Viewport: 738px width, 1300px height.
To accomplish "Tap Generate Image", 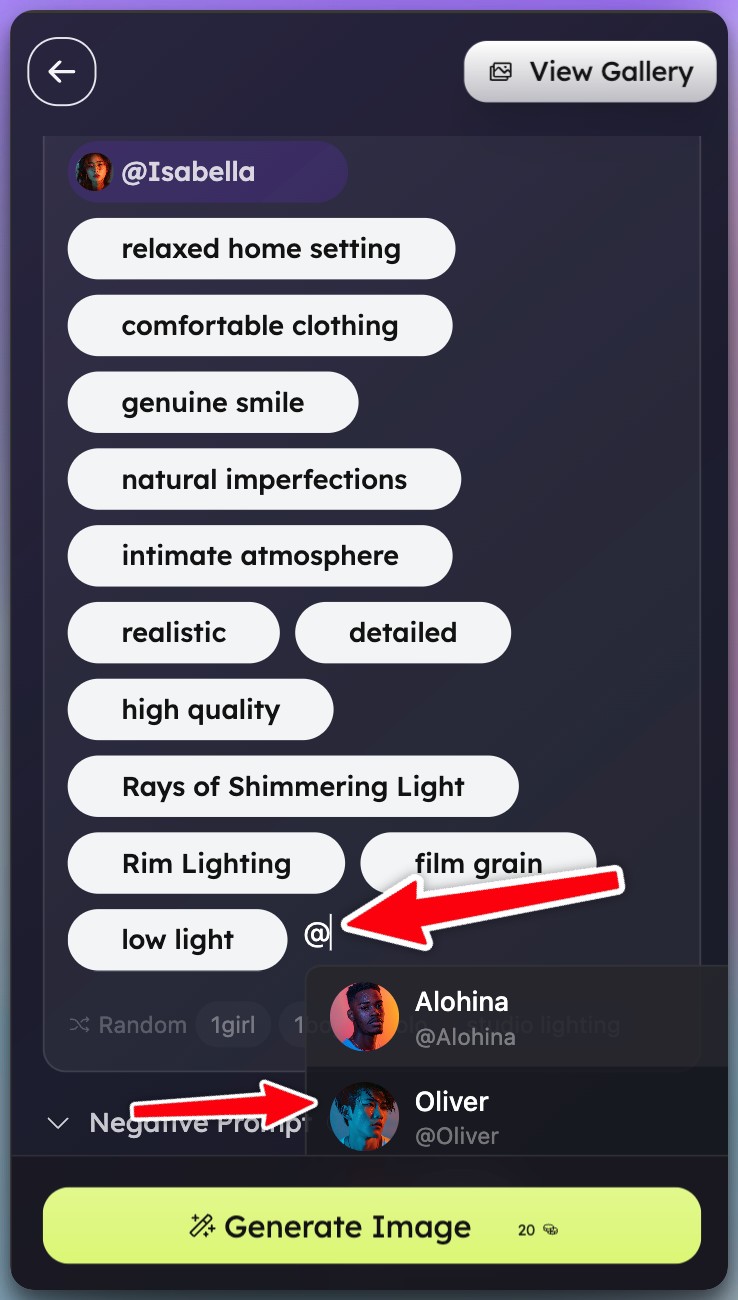I will tap(371, 1227).
